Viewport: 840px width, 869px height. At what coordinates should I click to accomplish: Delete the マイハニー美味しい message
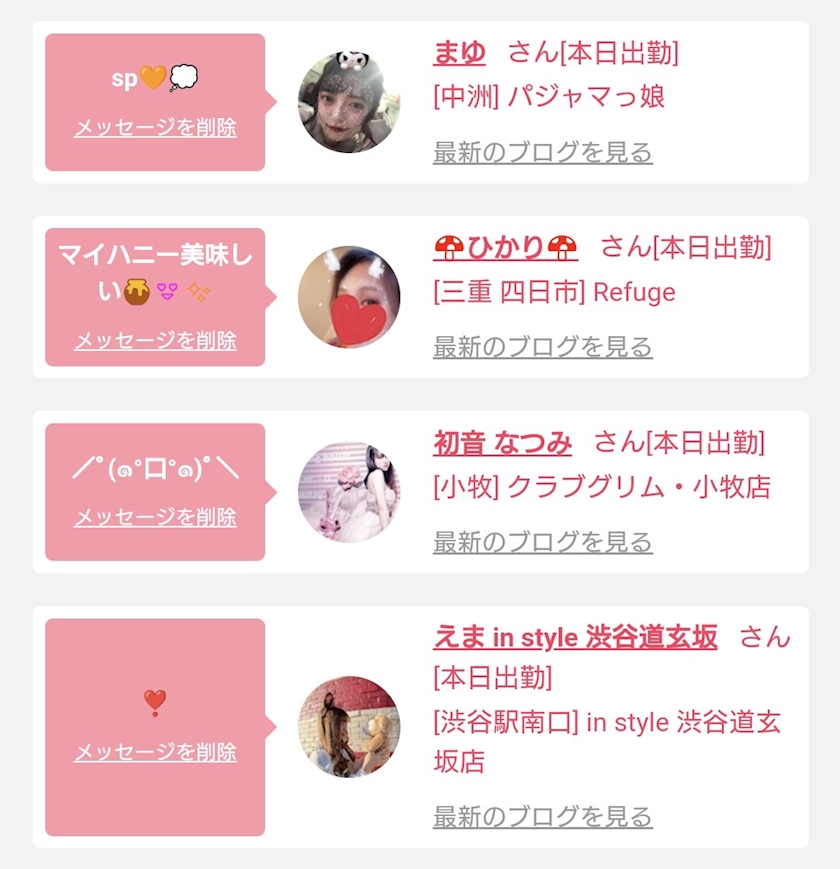click(x=155, y=341)
